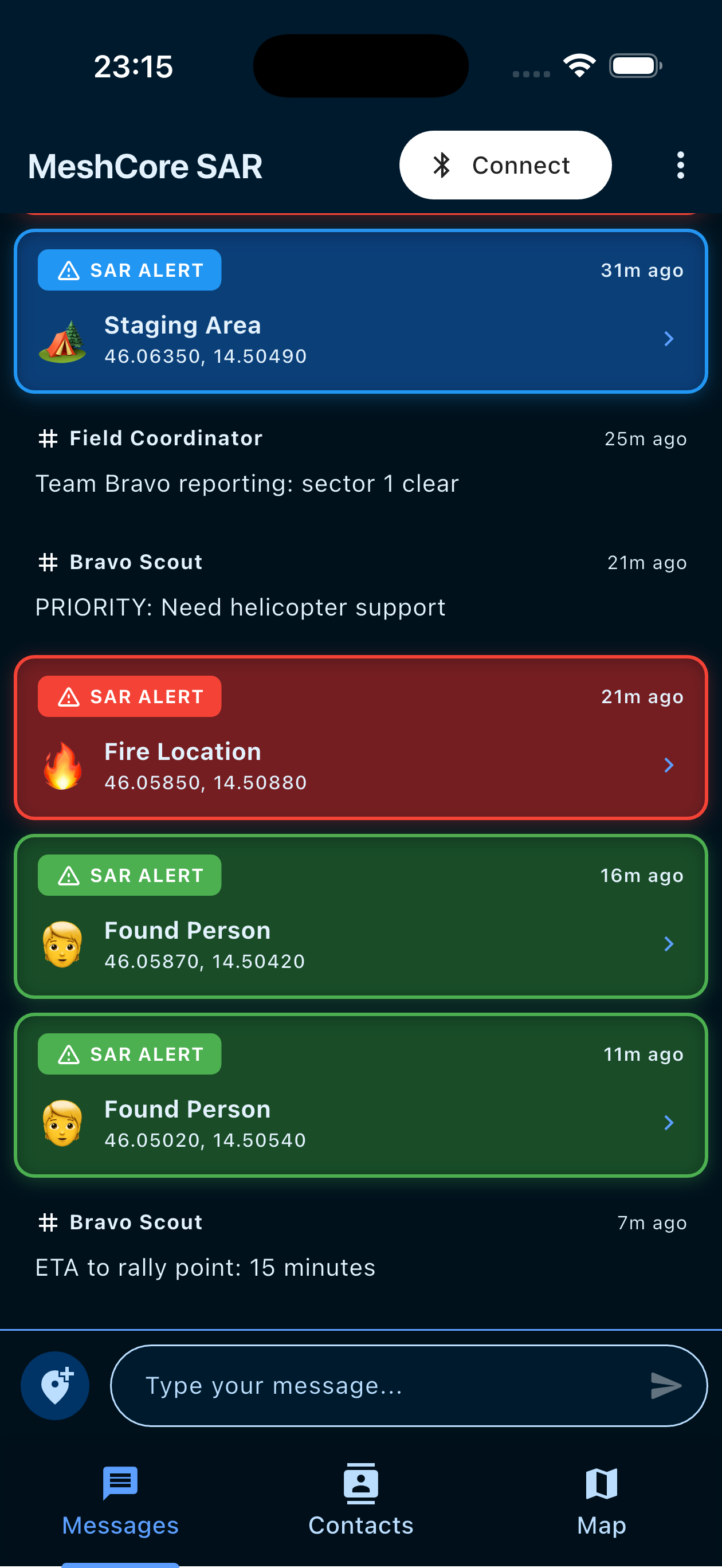Switch to the Map tab
Screen dimensions: 722x1568
point(601,1500)
